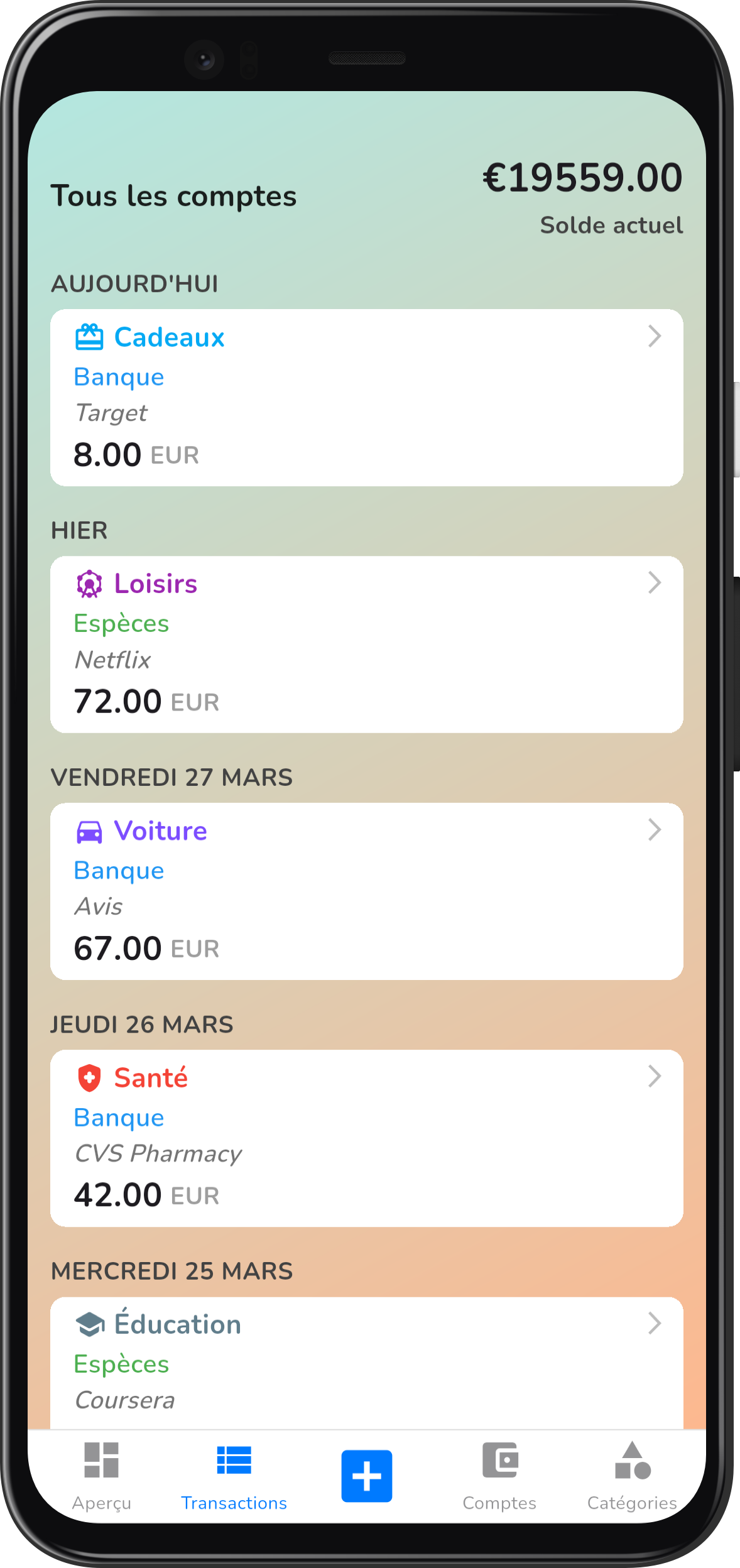View the Éducation Coursera transaction
The height and width of the screenshot is (1568, 740).
366,1362
